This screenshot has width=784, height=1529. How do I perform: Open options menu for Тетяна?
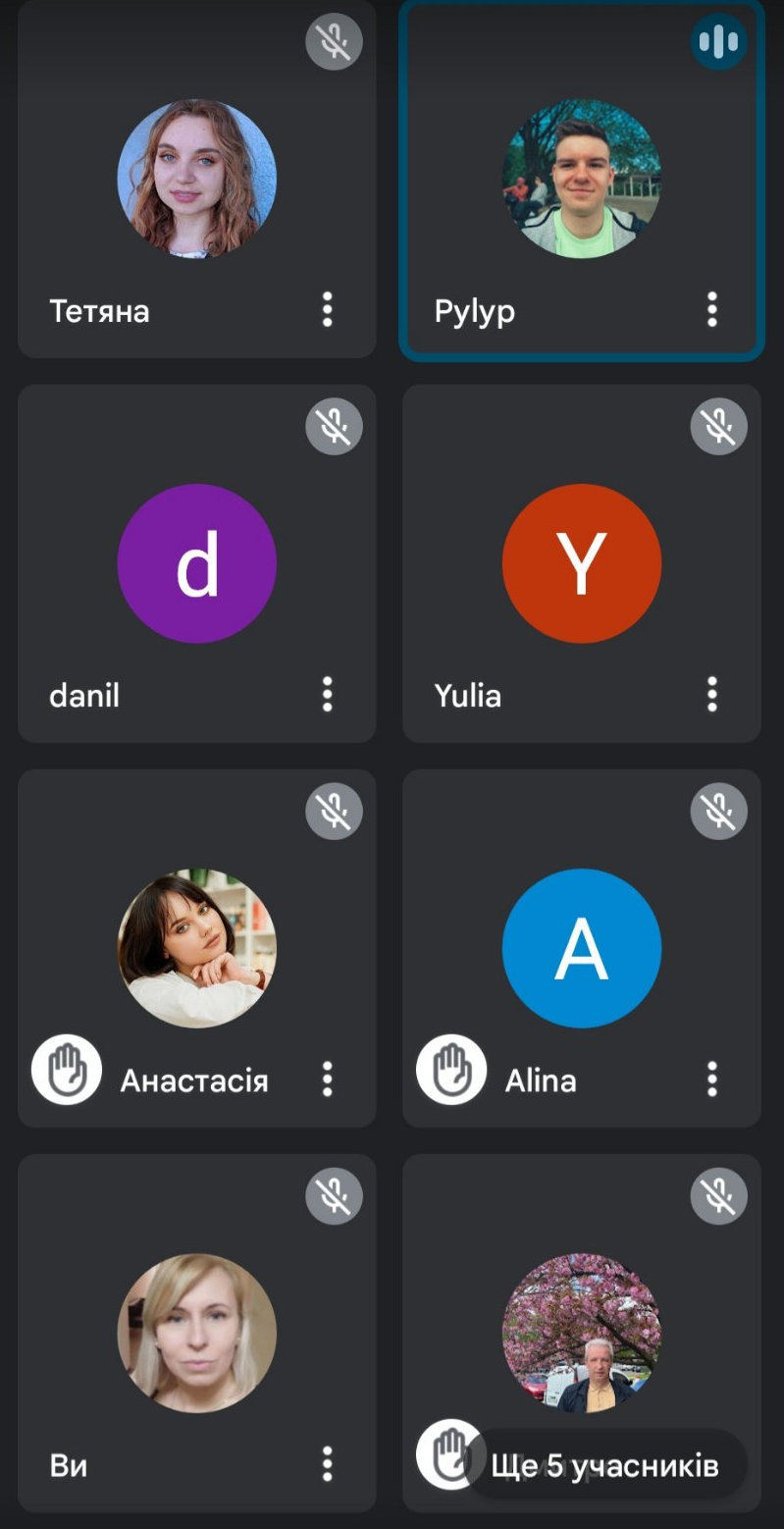pyautogui.click(x=328, y=310)
